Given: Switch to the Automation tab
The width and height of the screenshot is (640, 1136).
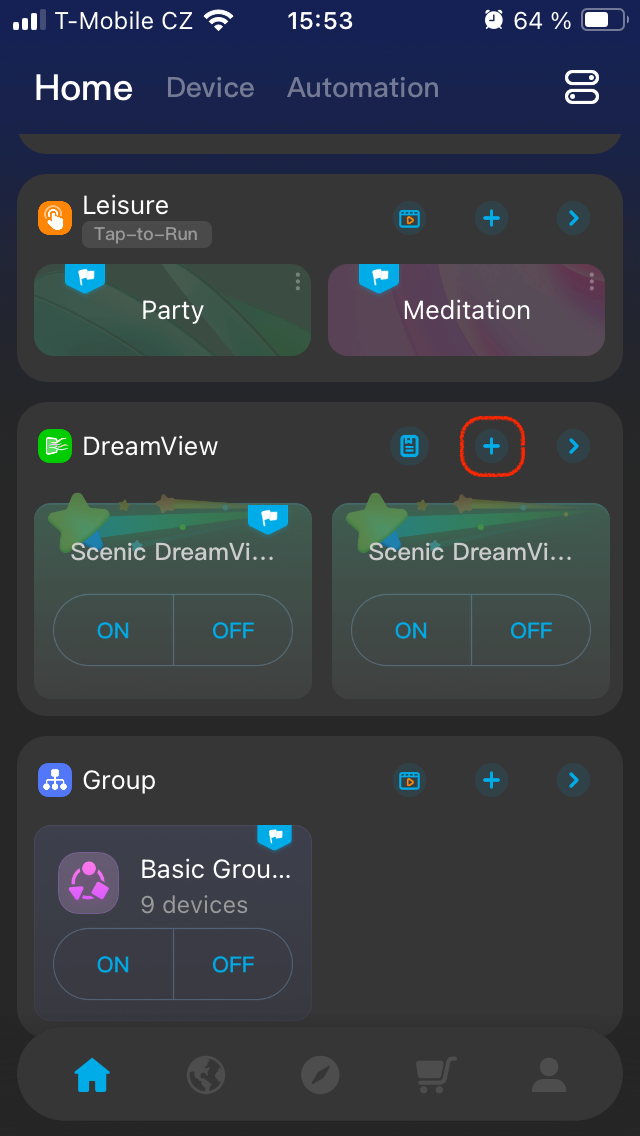Looking at the screenshot, I should coord(363,88).
